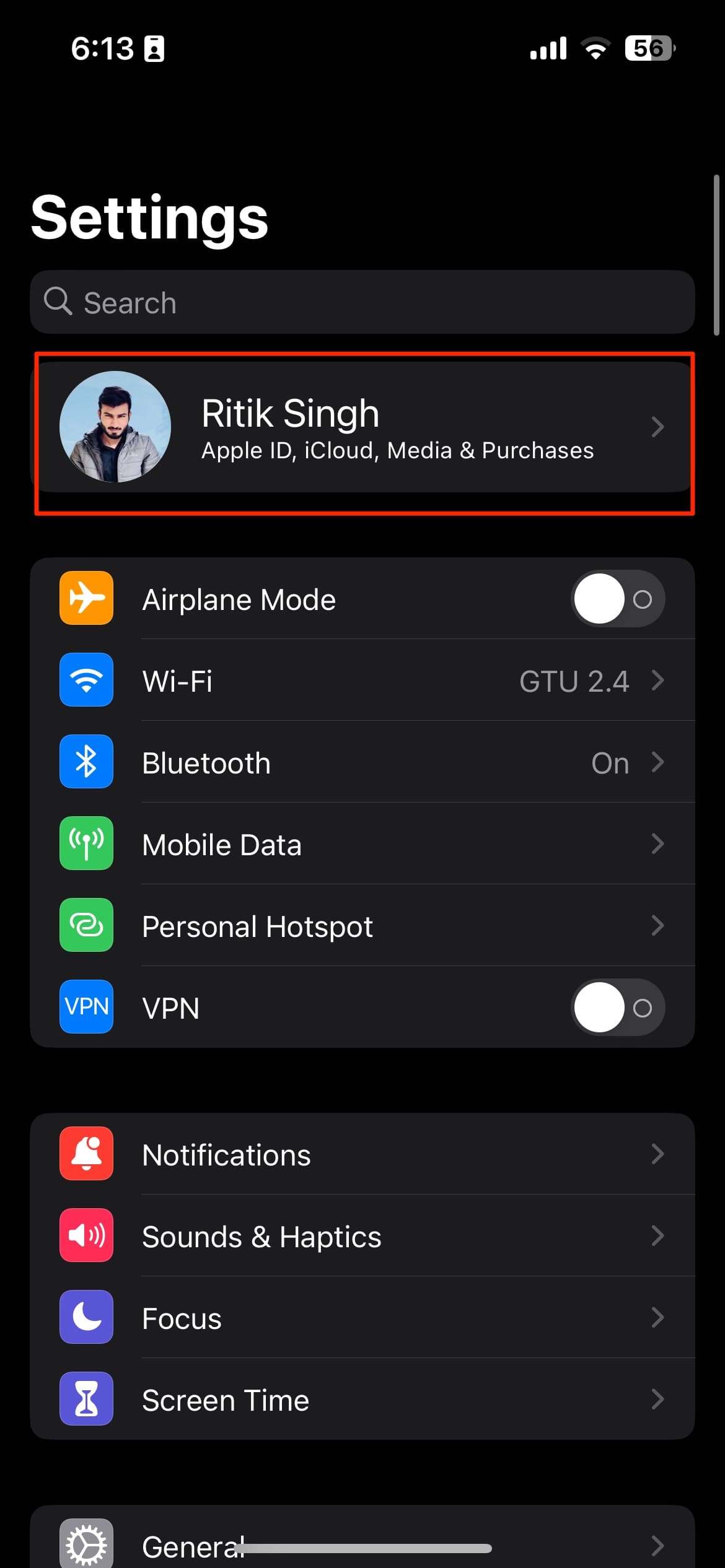Open Bluetooth settings
Viewport: 725px width, 1568px height.
(362, 762)
